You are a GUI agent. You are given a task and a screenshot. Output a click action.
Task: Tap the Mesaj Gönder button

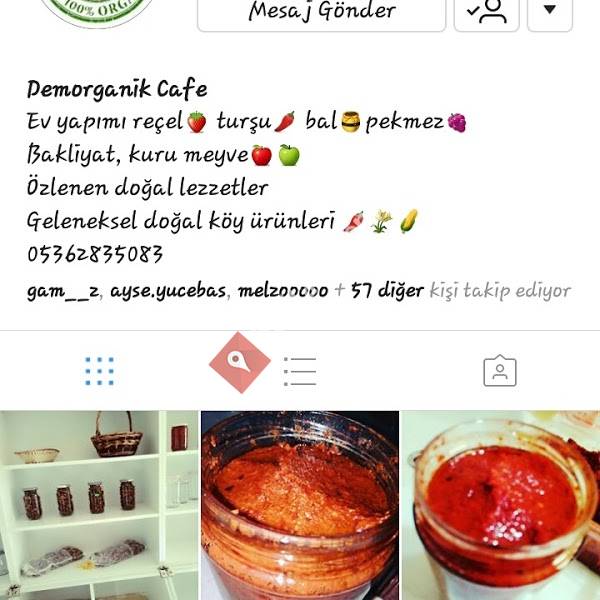321,13
